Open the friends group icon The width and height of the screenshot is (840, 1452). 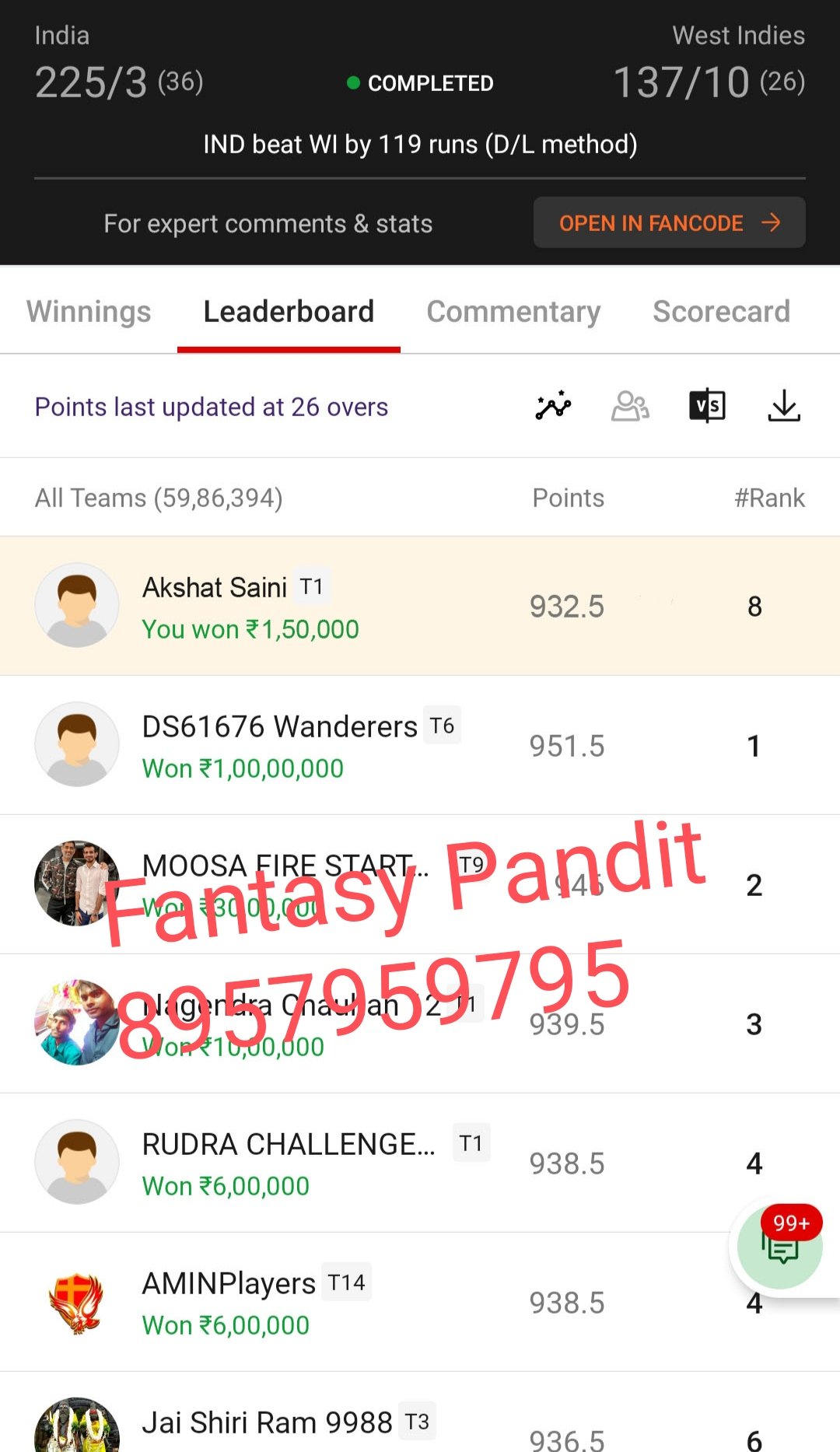point(630,406)
